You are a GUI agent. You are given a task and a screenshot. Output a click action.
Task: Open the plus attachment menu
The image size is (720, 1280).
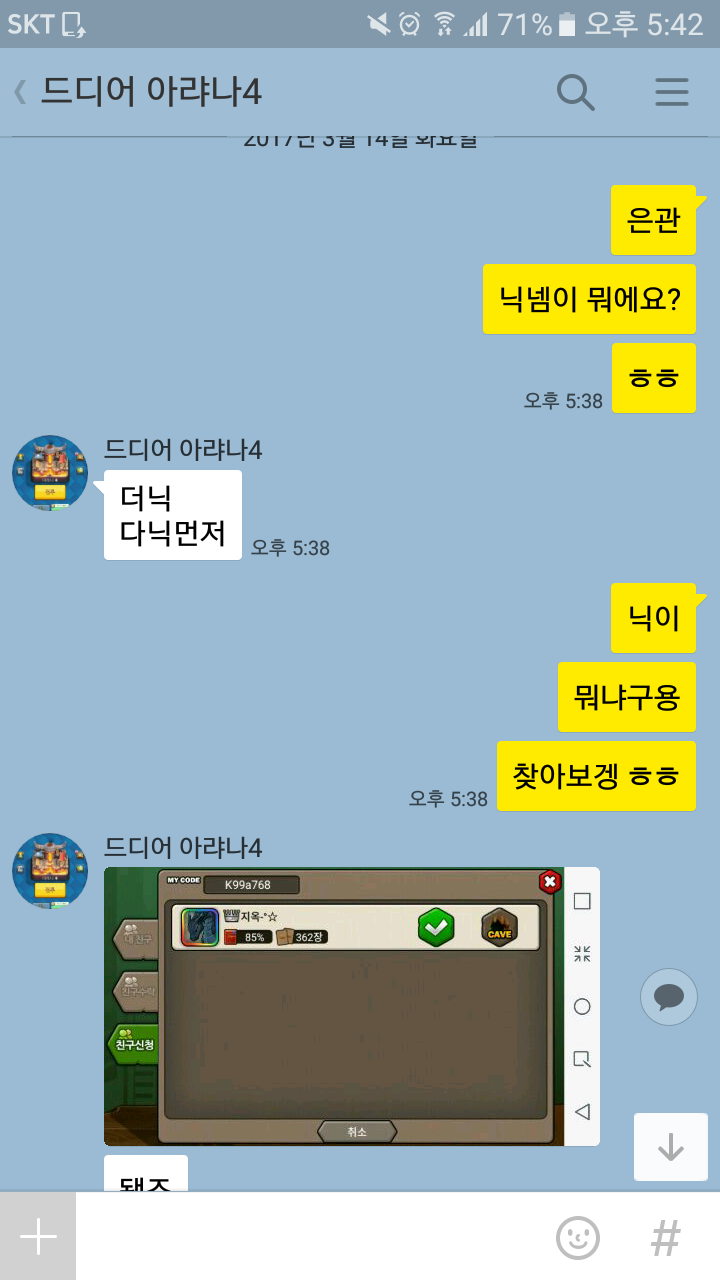pos(38,1237)
